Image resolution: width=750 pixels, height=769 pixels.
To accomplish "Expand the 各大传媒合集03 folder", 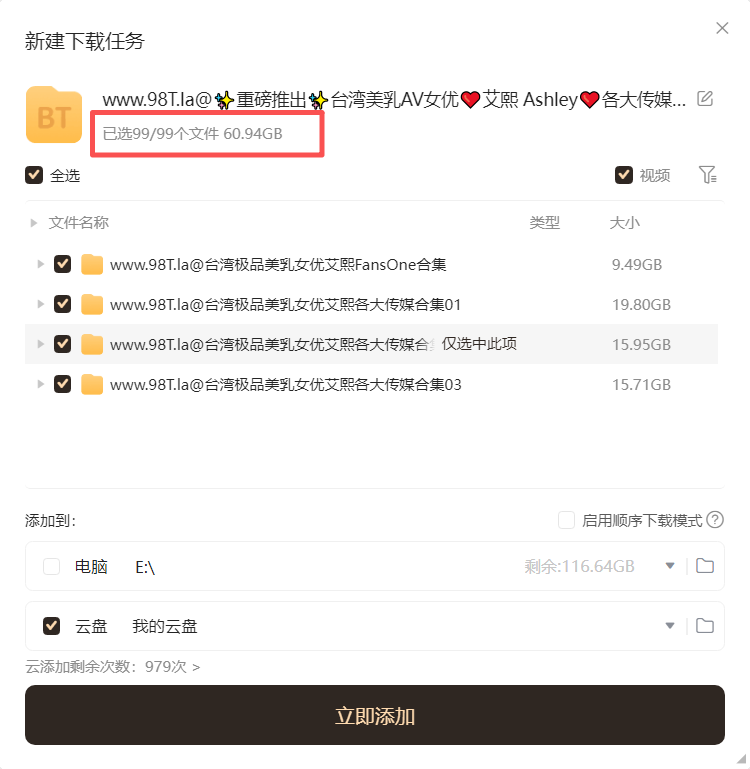I will tap(40, 384).
